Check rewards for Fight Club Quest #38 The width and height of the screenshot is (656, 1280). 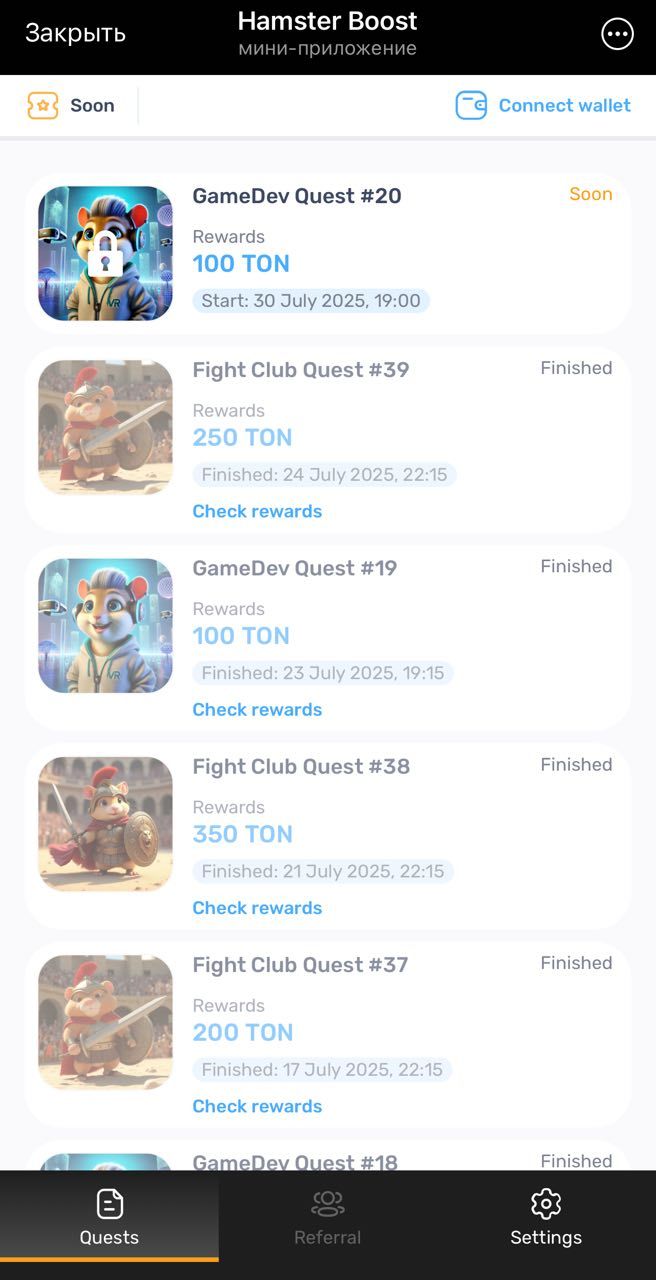click(x=257, y=908)
